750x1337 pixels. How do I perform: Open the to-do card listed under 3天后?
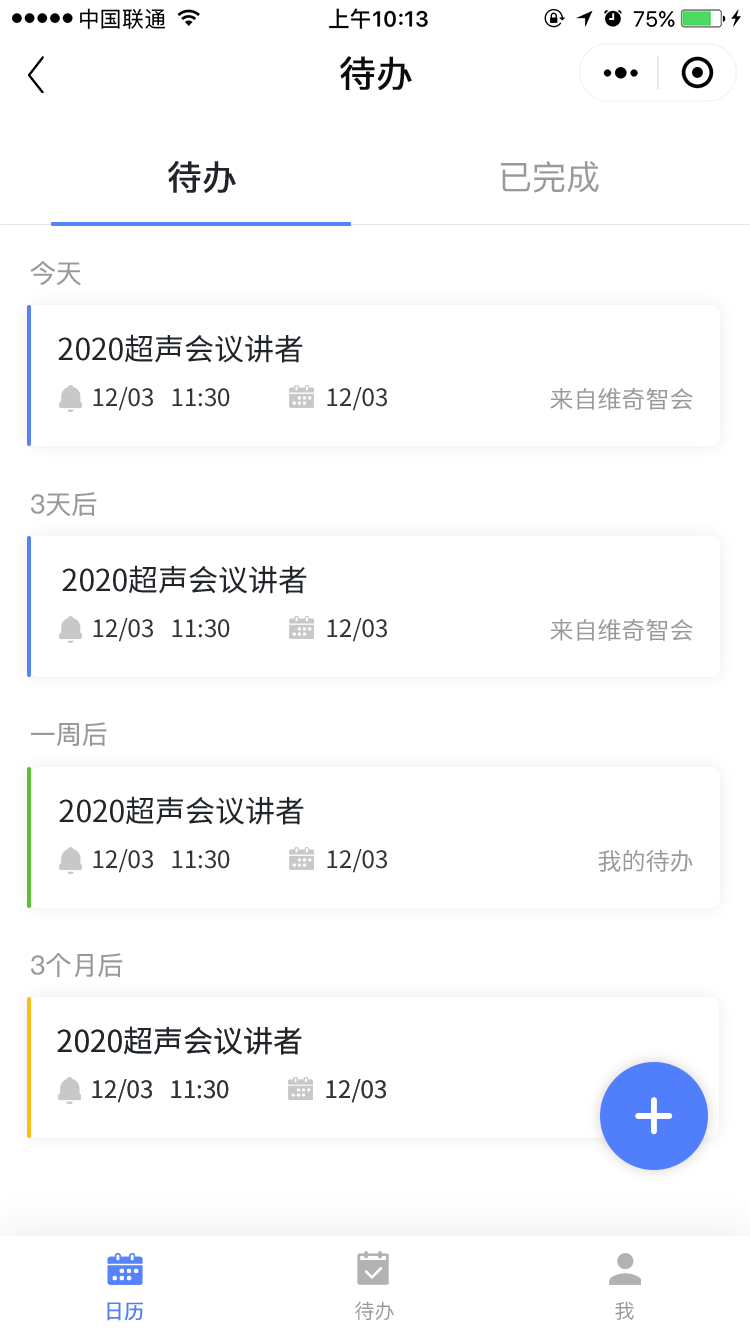point(374,606)
